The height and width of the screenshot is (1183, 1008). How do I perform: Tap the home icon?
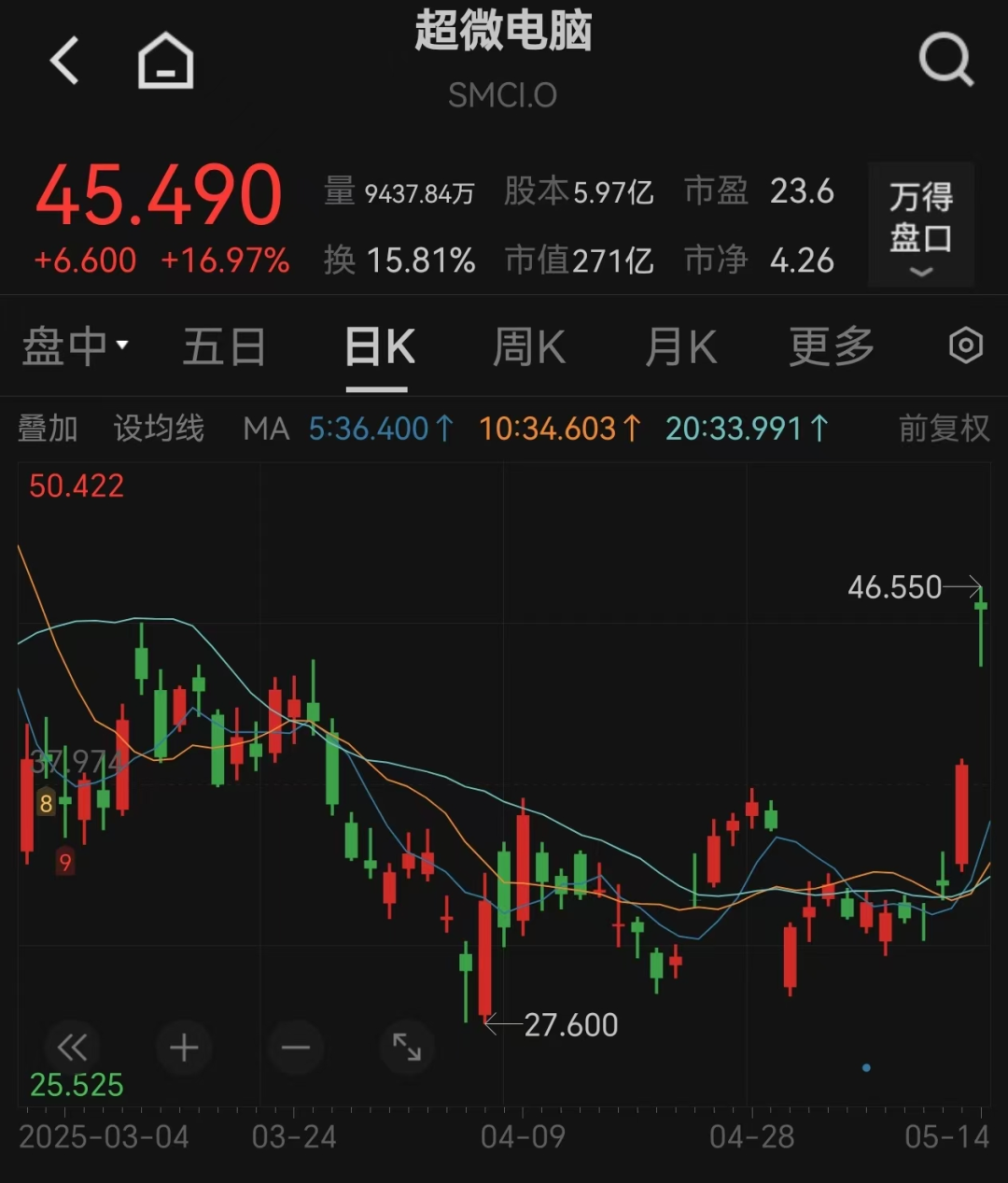tap(164, 60)
